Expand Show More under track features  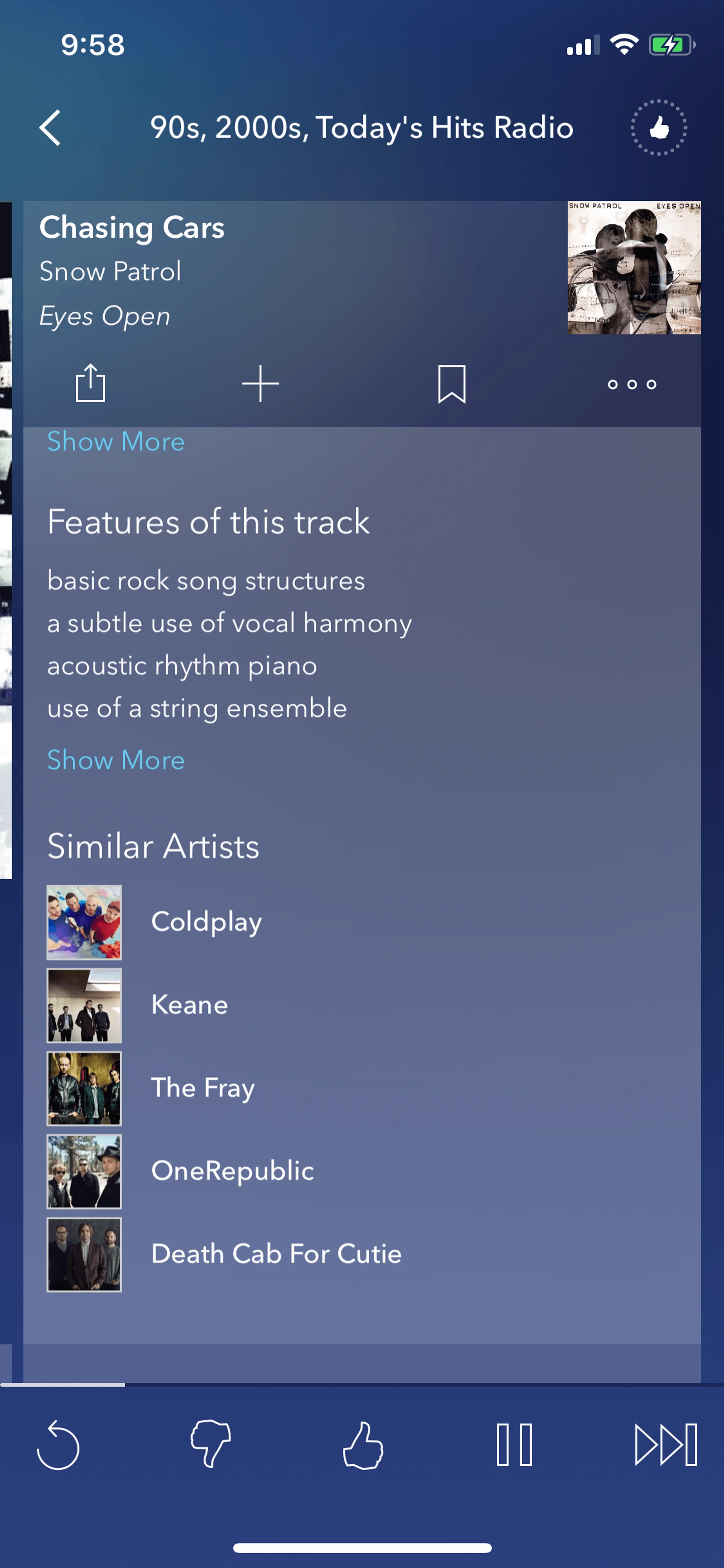(x=116, y=760)
